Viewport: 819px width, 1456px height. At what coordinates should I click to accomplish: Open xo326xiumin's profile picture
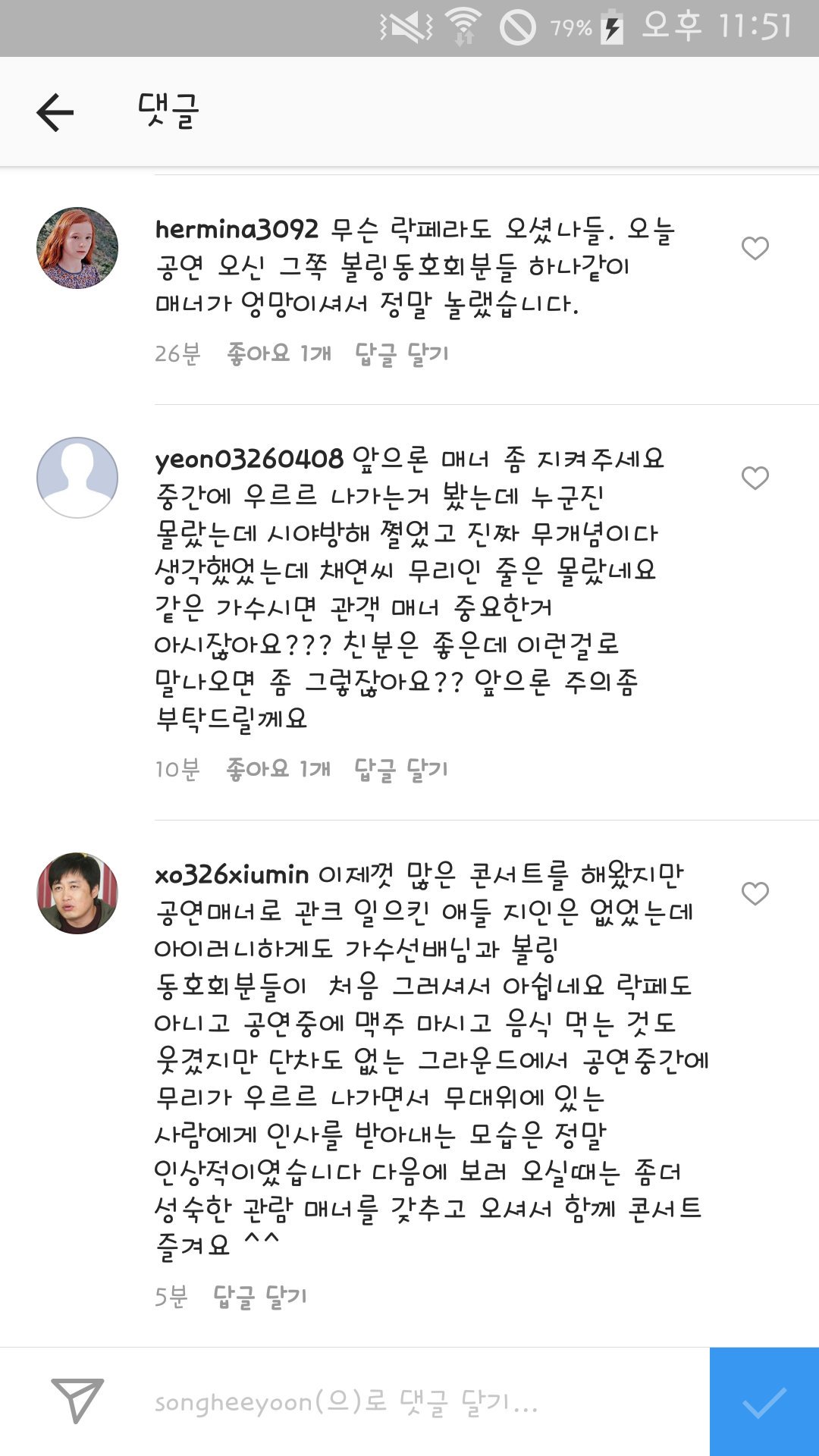[x=77, y=893]
